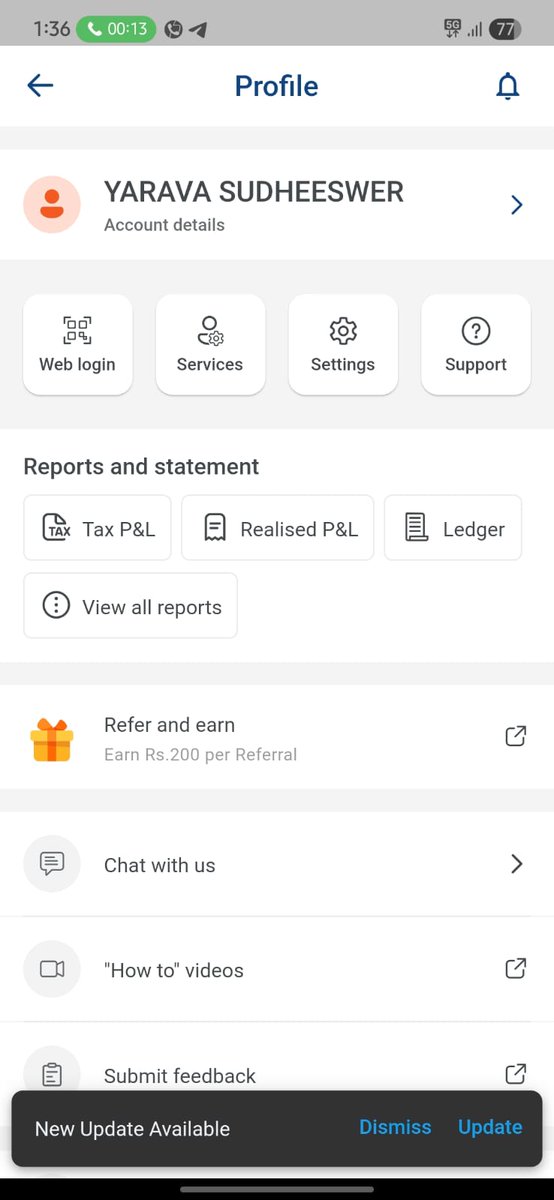This screenshot has height=1200, width=554.
Task: Open the Support tile
Action: [x=476, y=344]
